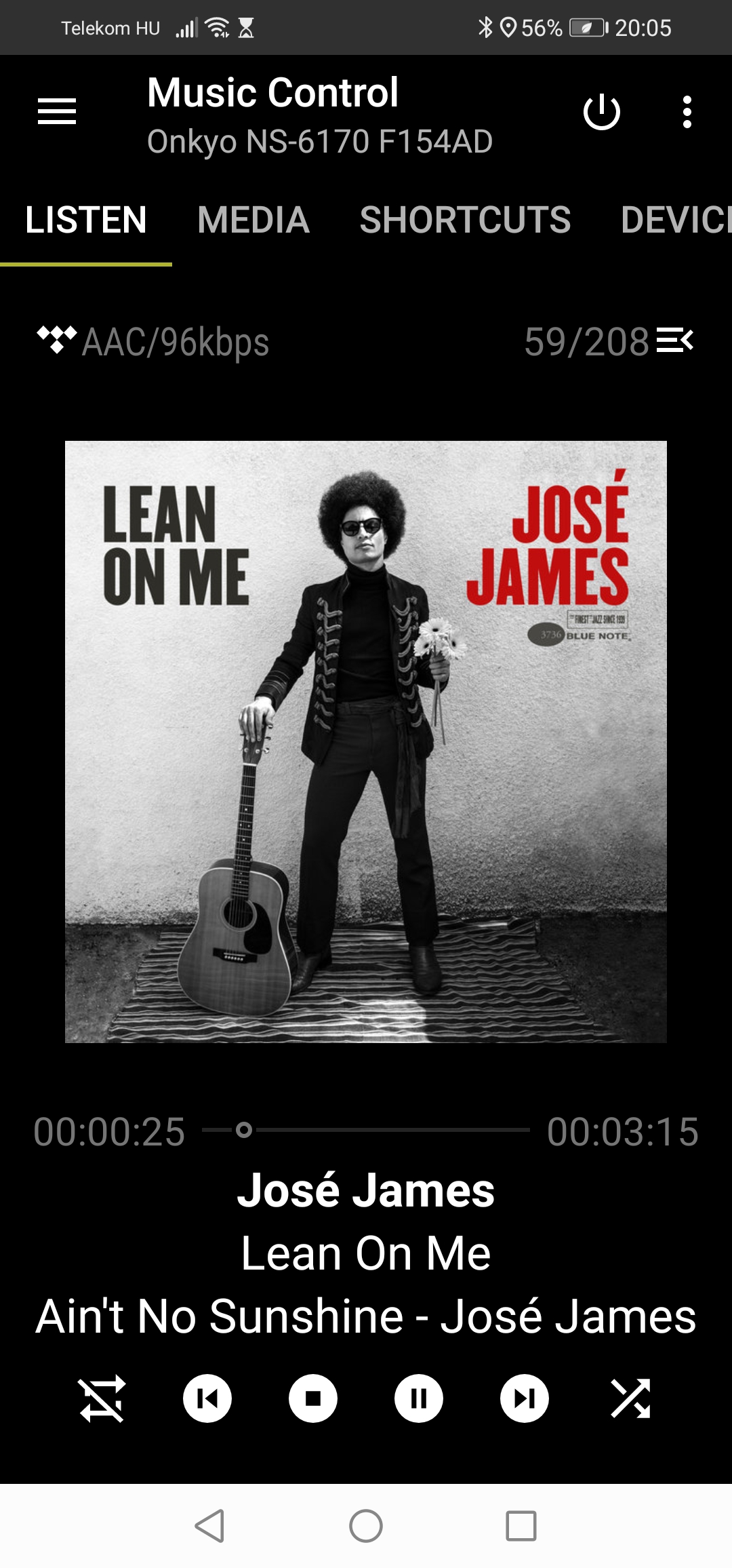Image resolution: width=732 pixels, height=1568 pixels.
Task: Select the LISTEN tab
Action: tap(86, 220)
